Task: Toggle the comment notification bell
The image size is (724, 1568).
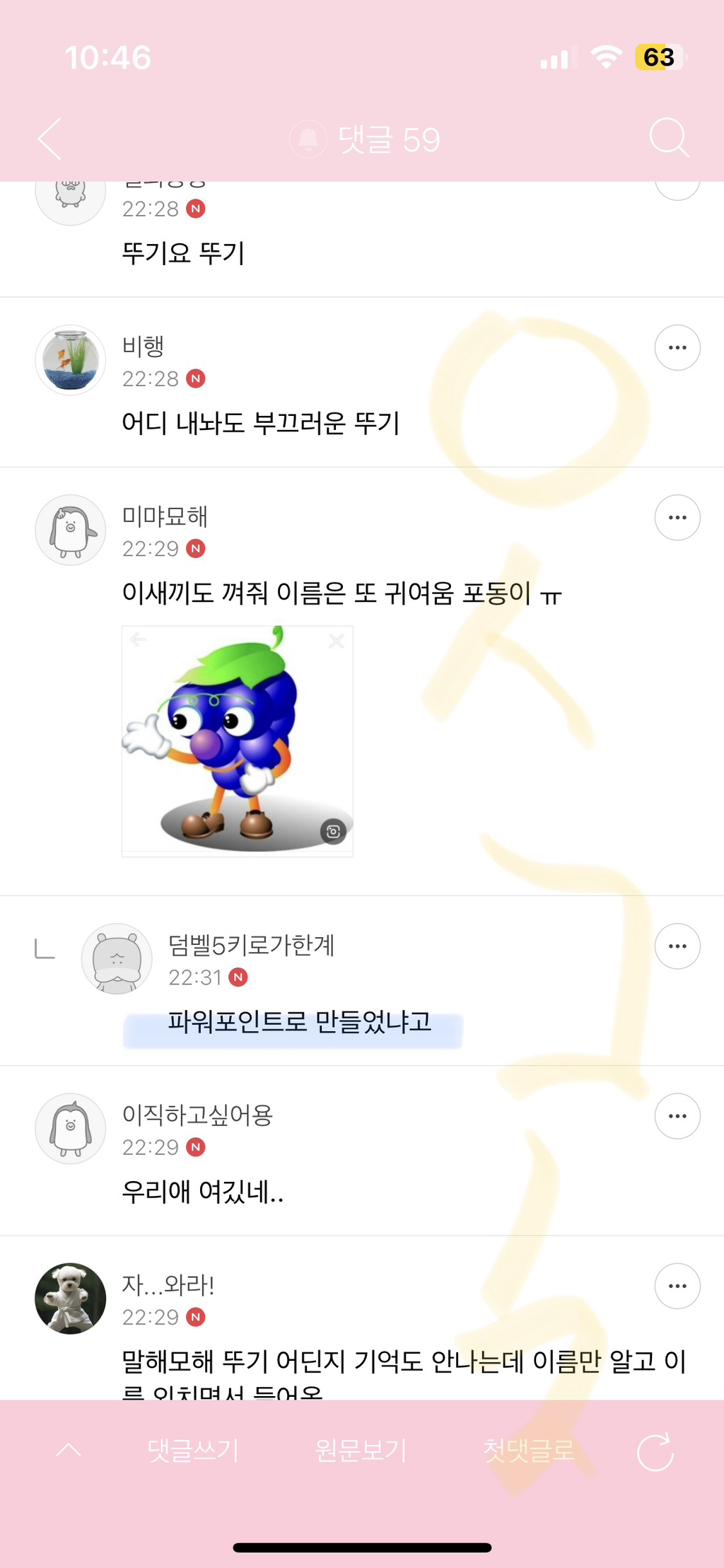Action: (x=308, y=139)
